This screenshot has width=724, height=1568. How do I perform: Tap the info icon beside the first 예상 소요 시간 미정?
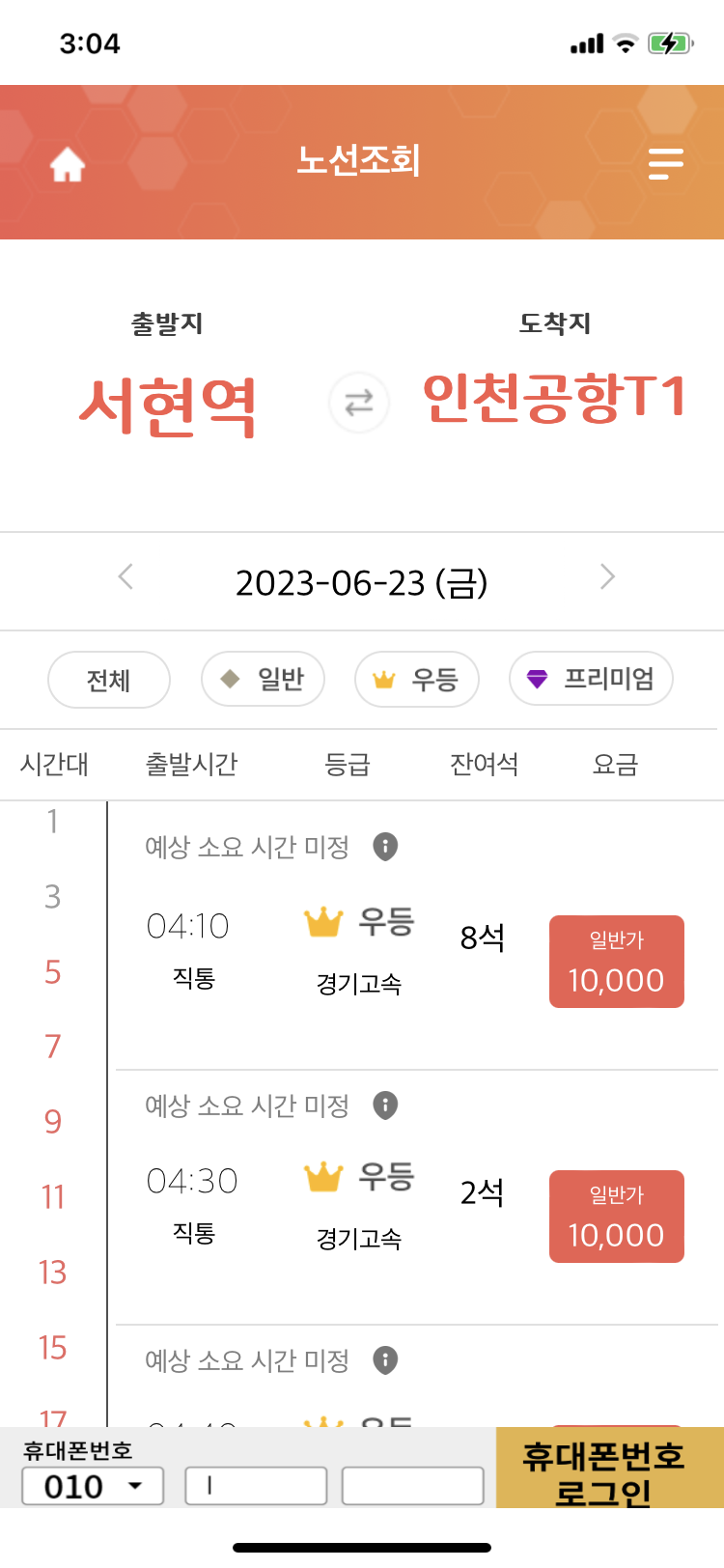pos(385,848)
